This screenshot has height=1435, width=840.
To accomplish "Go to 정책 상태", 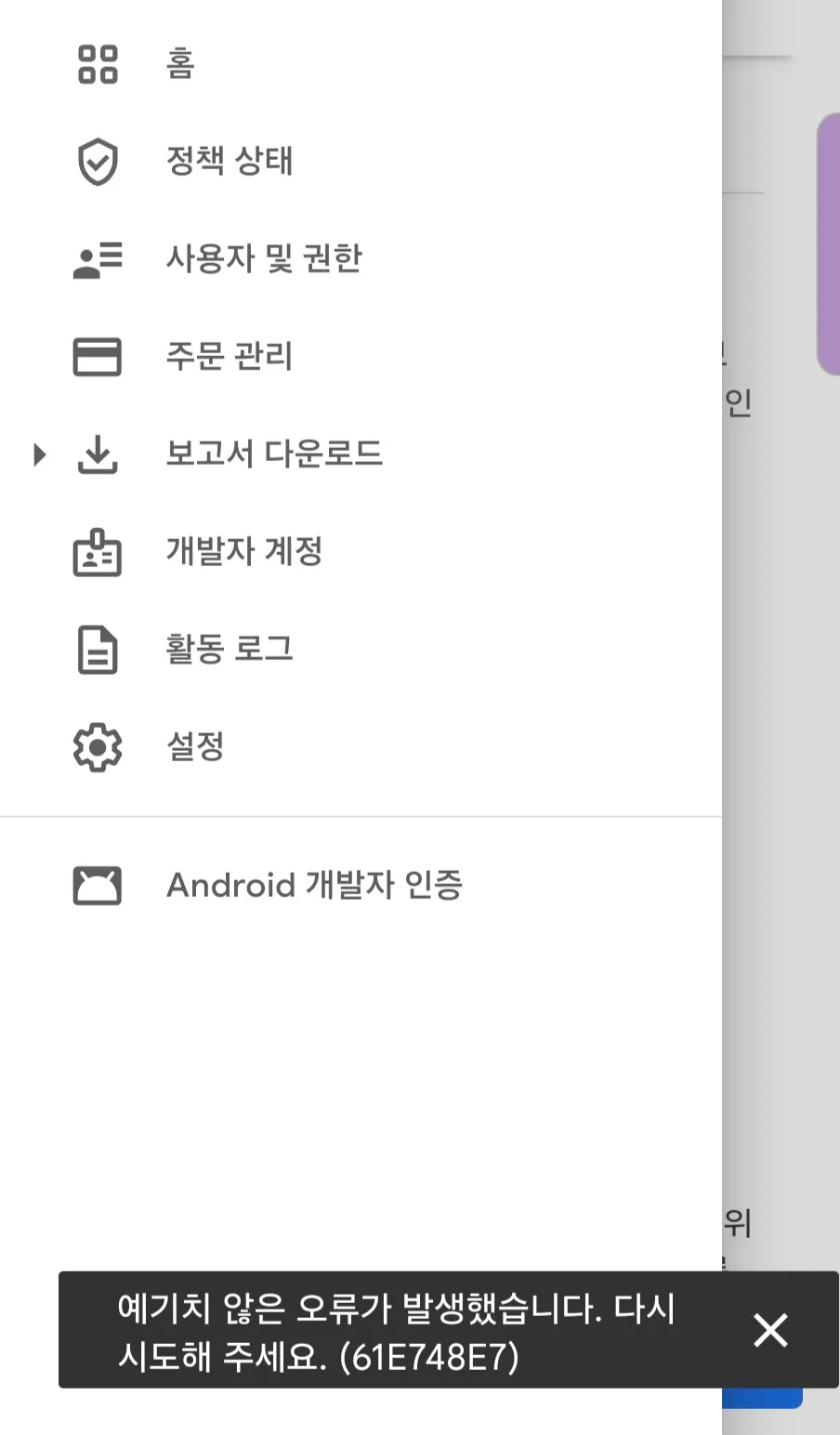I will [x=229, y=162].
